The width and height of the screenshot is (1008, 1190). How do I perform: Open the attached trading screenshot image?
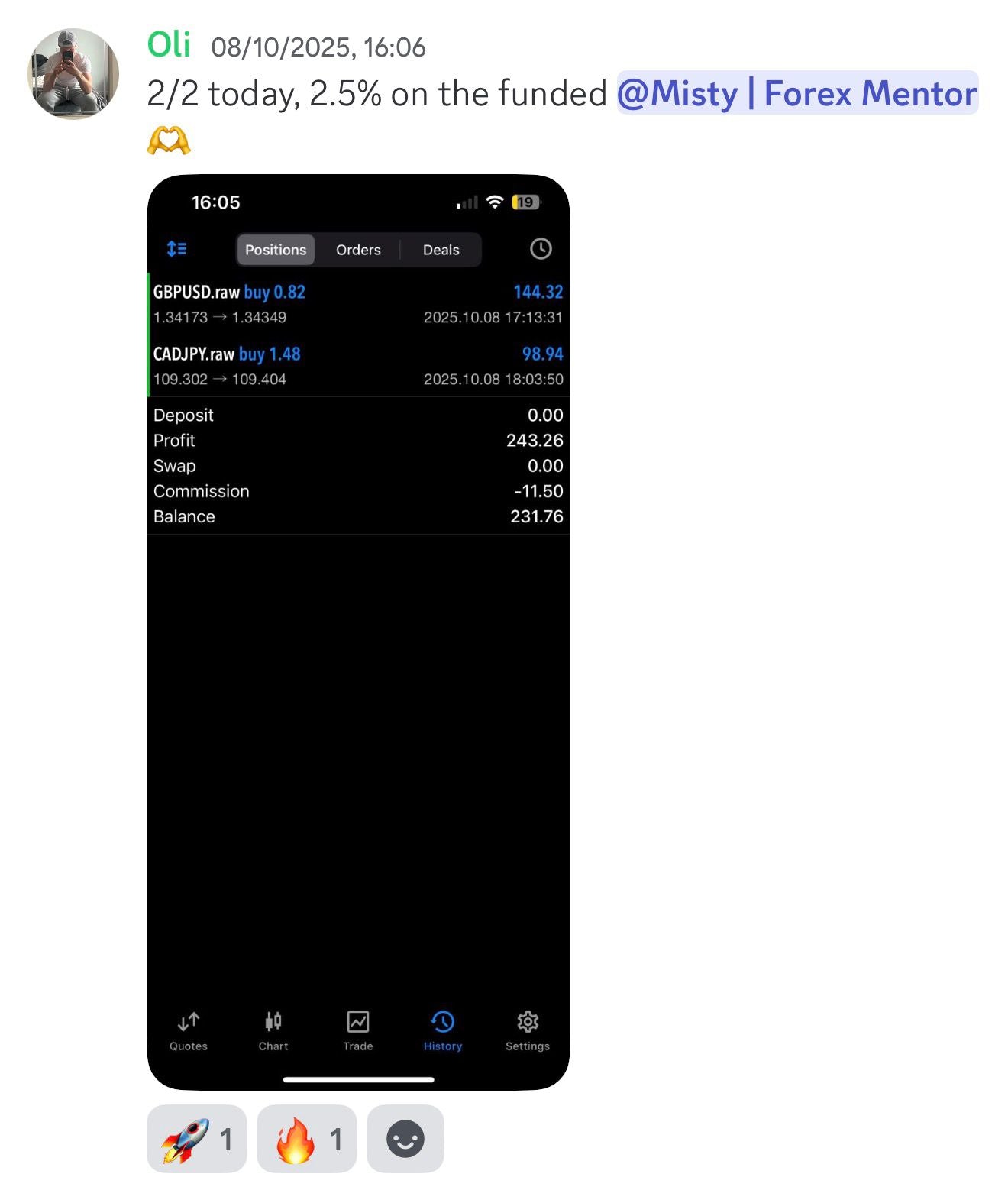click(358, 632)
